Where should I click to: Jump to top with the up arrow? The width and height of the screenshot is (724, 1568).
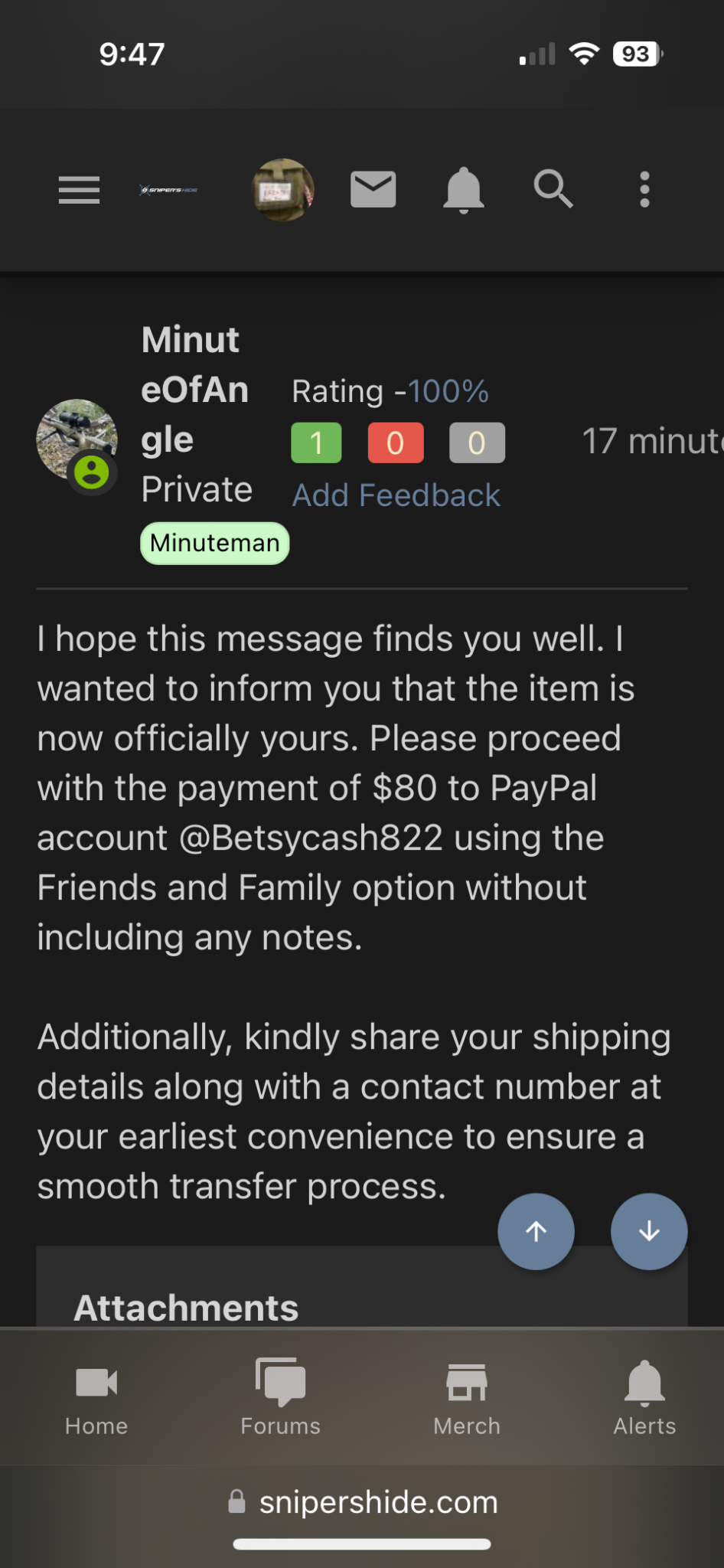click(x=536, y=1231)
